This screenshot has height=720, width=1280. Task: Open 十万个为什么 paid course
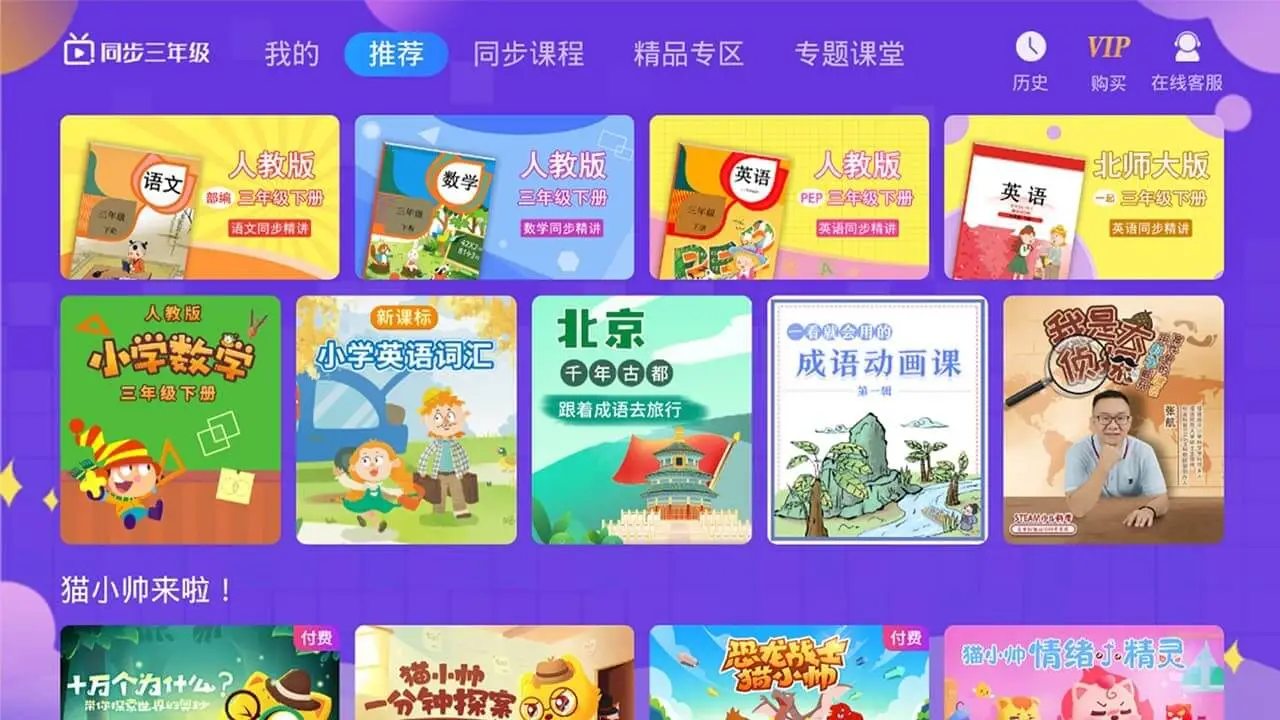pos(200,672)
